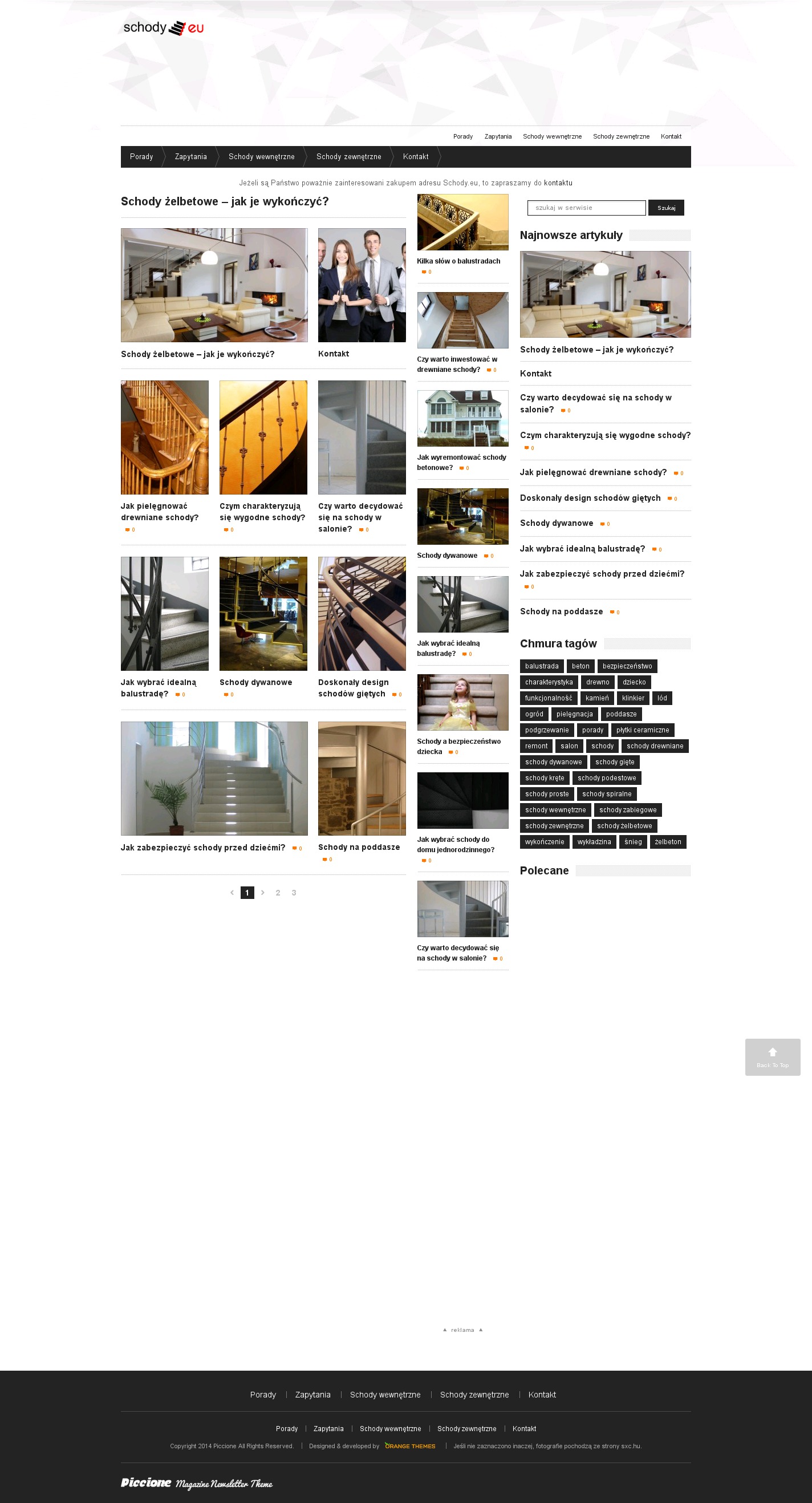Tap the Back To Top button
812x1503 pixels.
772,1058
